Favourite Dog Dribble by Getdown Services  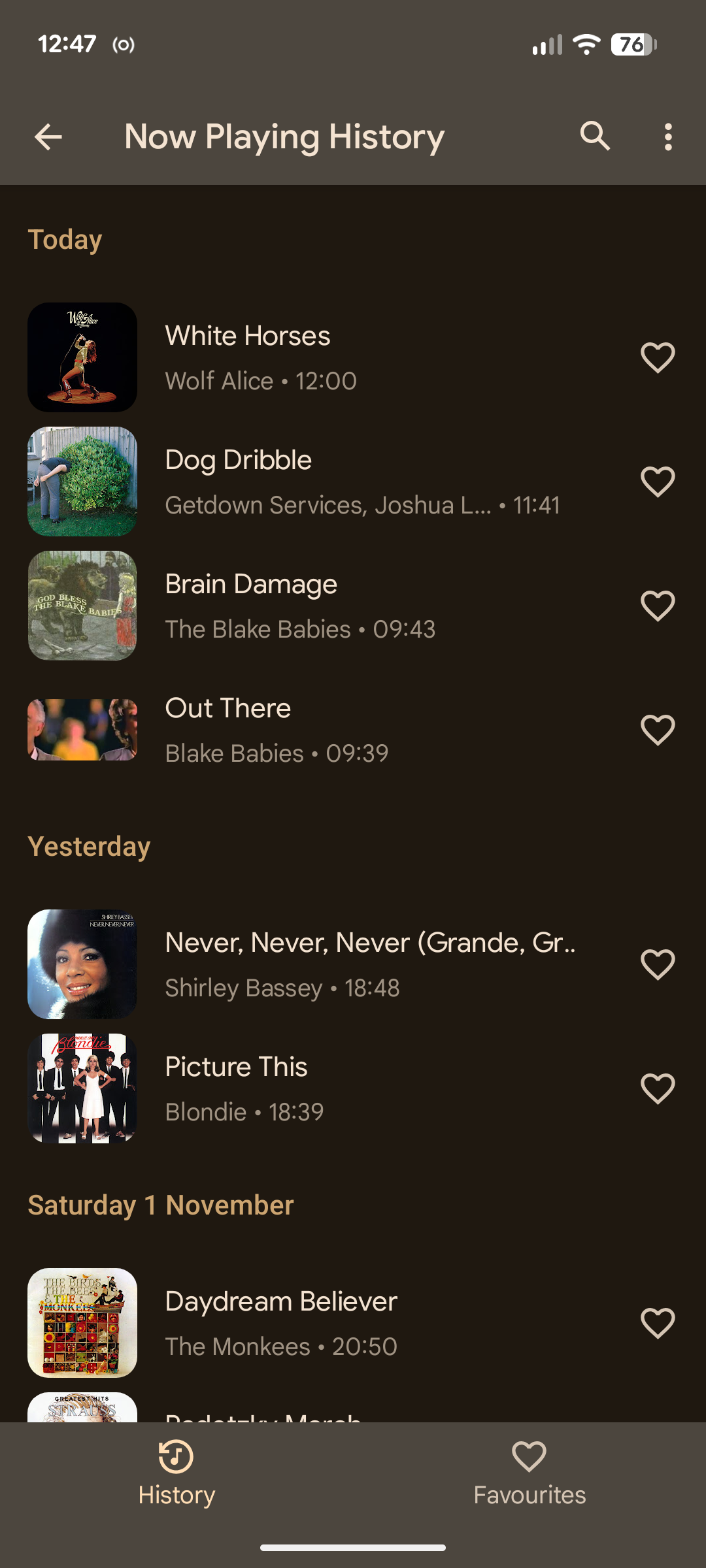[x=658, y=481]
